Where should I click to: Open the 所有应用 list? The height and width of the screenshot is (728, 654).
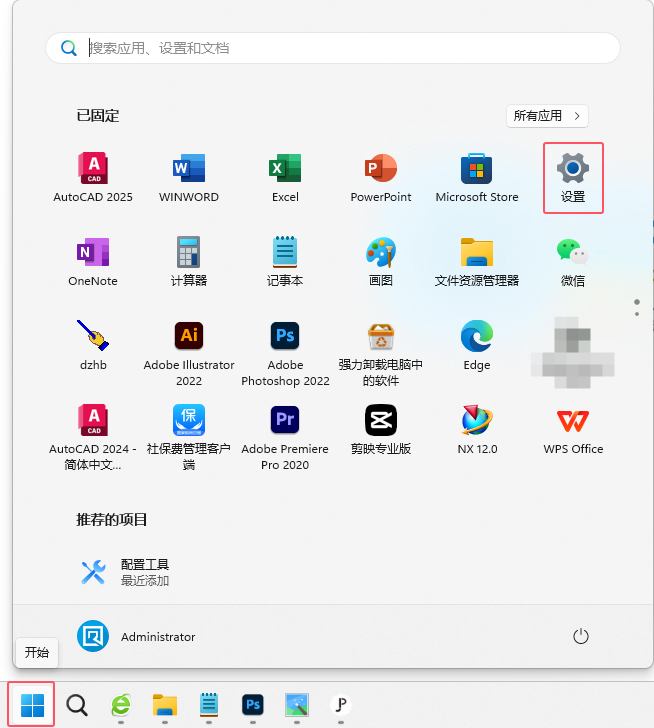[546, 116]
